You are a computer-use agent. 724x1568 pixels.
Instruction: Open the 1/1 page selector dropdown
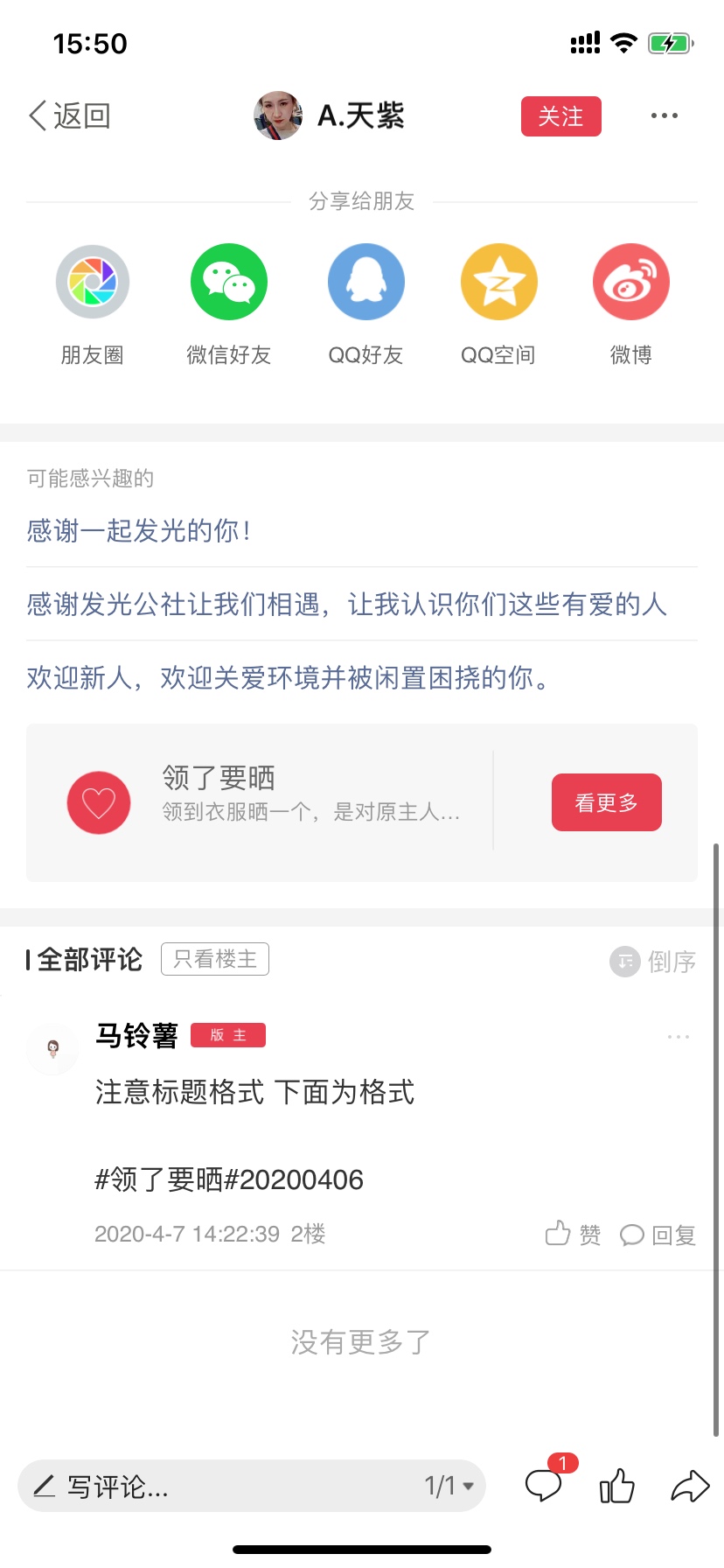(x=449, y=1486)
